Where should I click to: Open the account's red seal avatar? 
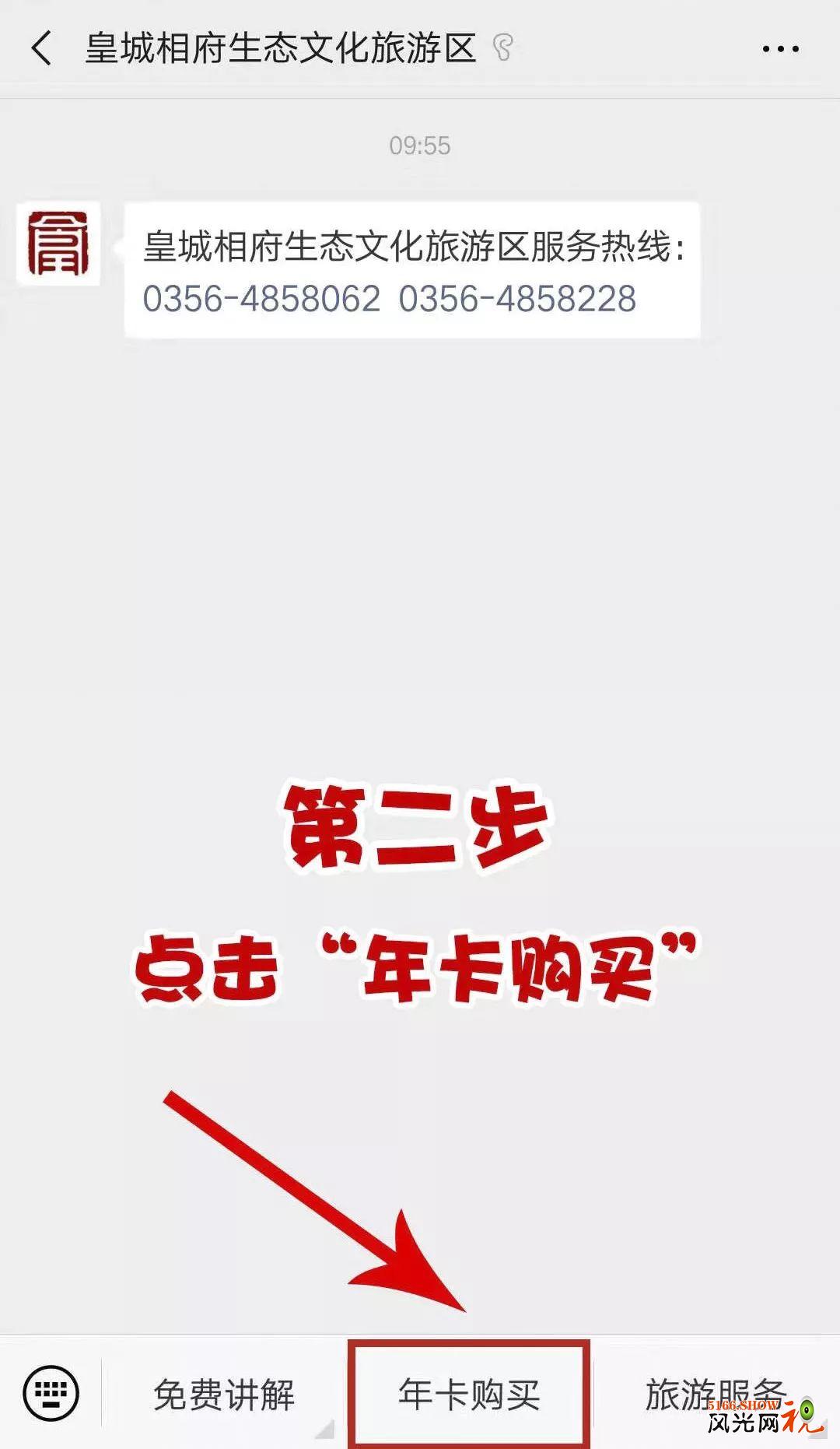pos(58,244)
